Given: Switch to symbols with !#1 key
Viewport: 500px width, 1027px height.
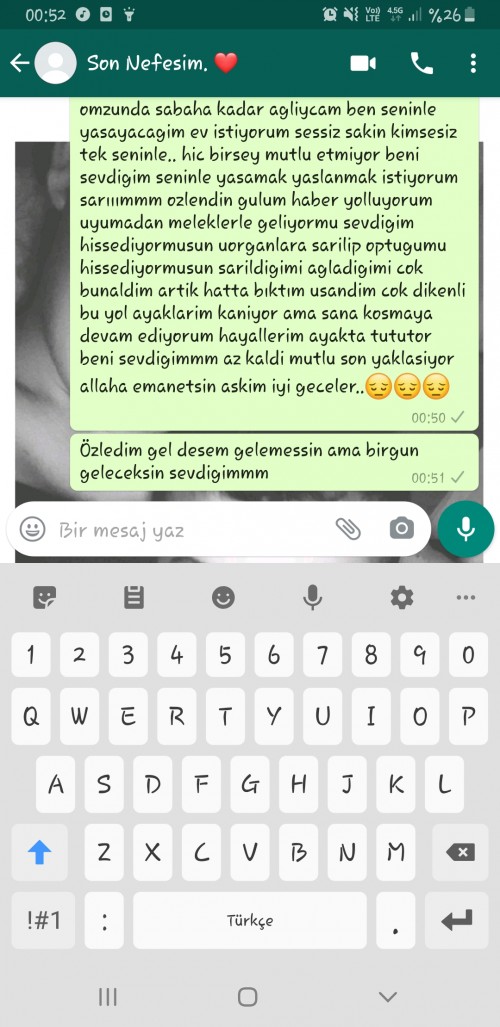Looking at the screenshot, I should [43, 920].
